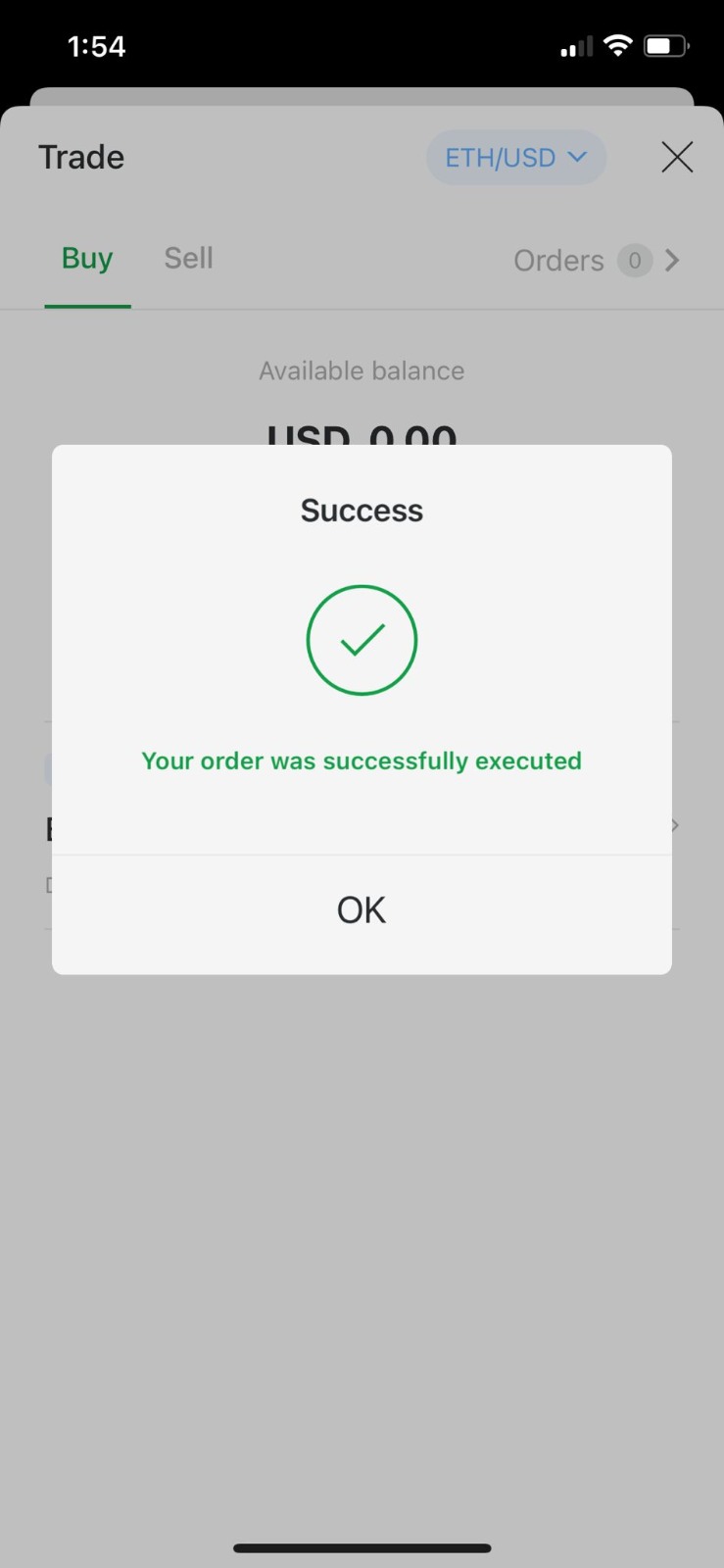The height and width of the screenshot is (1568, 724).
Task: Switch to the Sell tab
Action: (188, 259)
